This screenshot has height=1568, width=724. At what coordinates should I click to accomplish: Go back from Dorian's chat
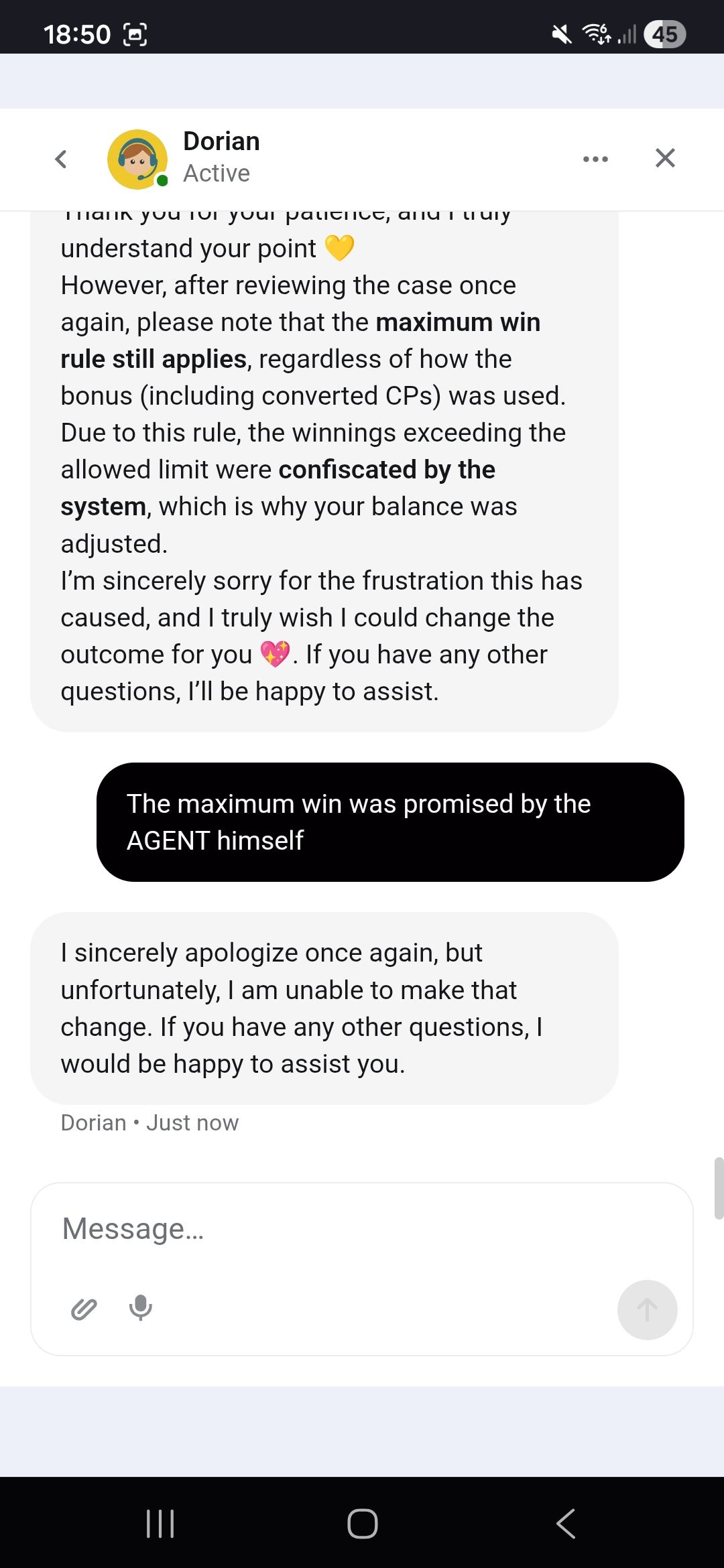(x=61, y=159)
